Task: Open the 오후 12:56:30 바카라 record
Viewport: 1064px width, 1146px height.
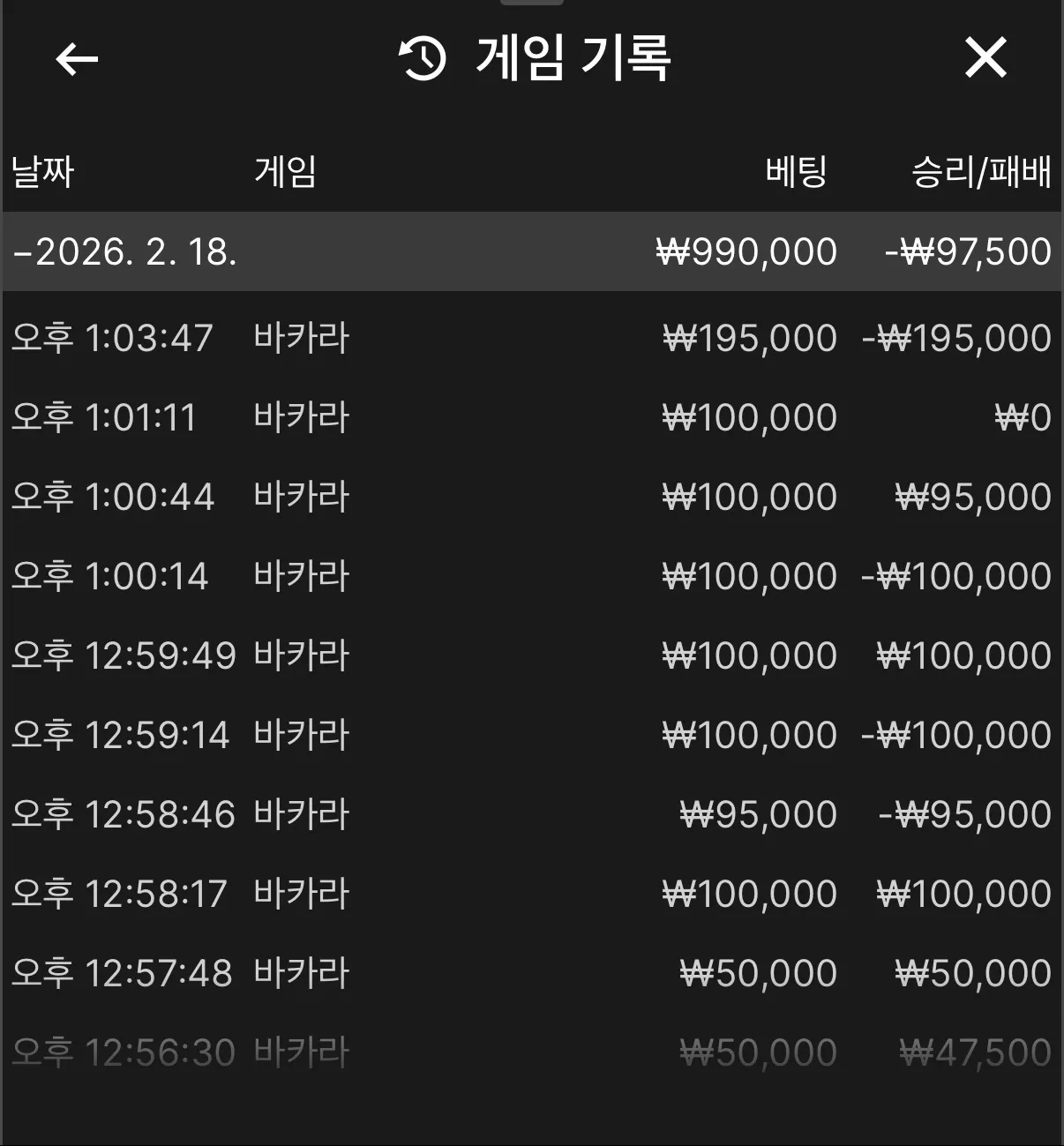Action: 532,1052
